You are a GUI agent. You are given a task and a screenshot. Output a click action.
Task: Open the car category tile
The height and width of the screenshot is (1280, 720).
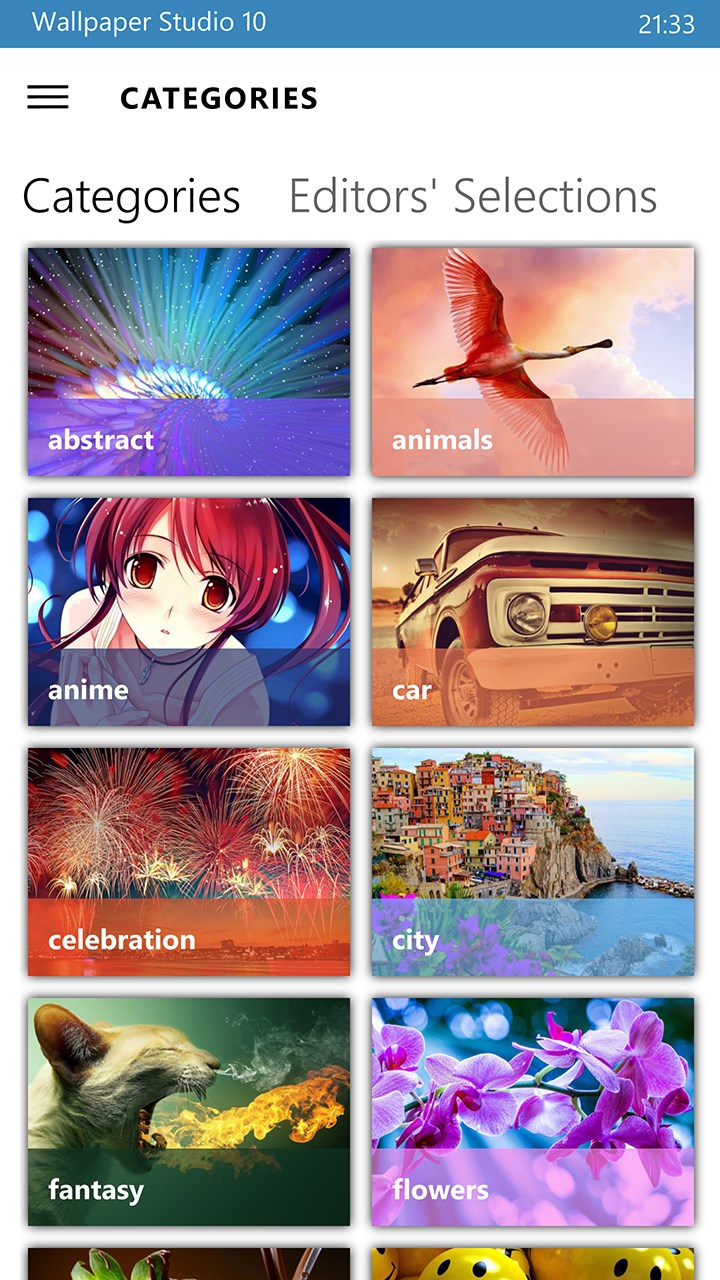[533, 611]
